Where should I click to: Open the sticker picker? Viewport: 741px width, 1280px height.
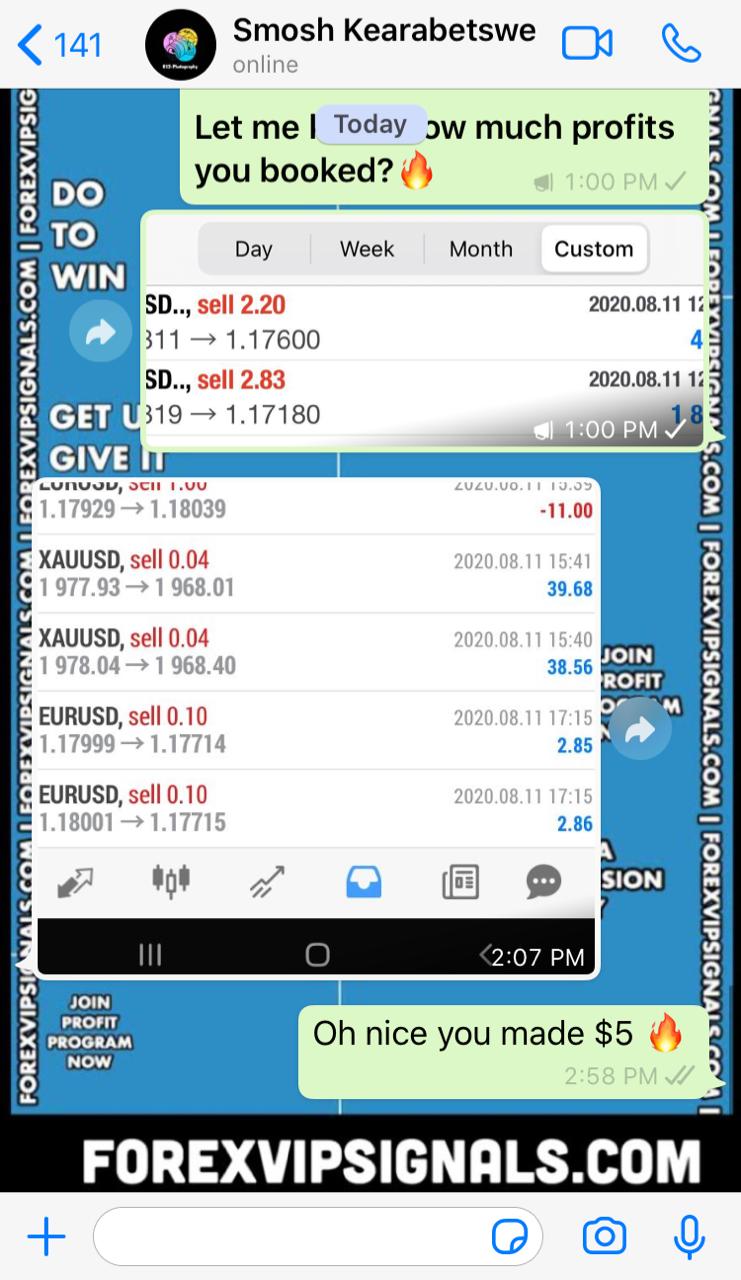(x=510, y=1238)
